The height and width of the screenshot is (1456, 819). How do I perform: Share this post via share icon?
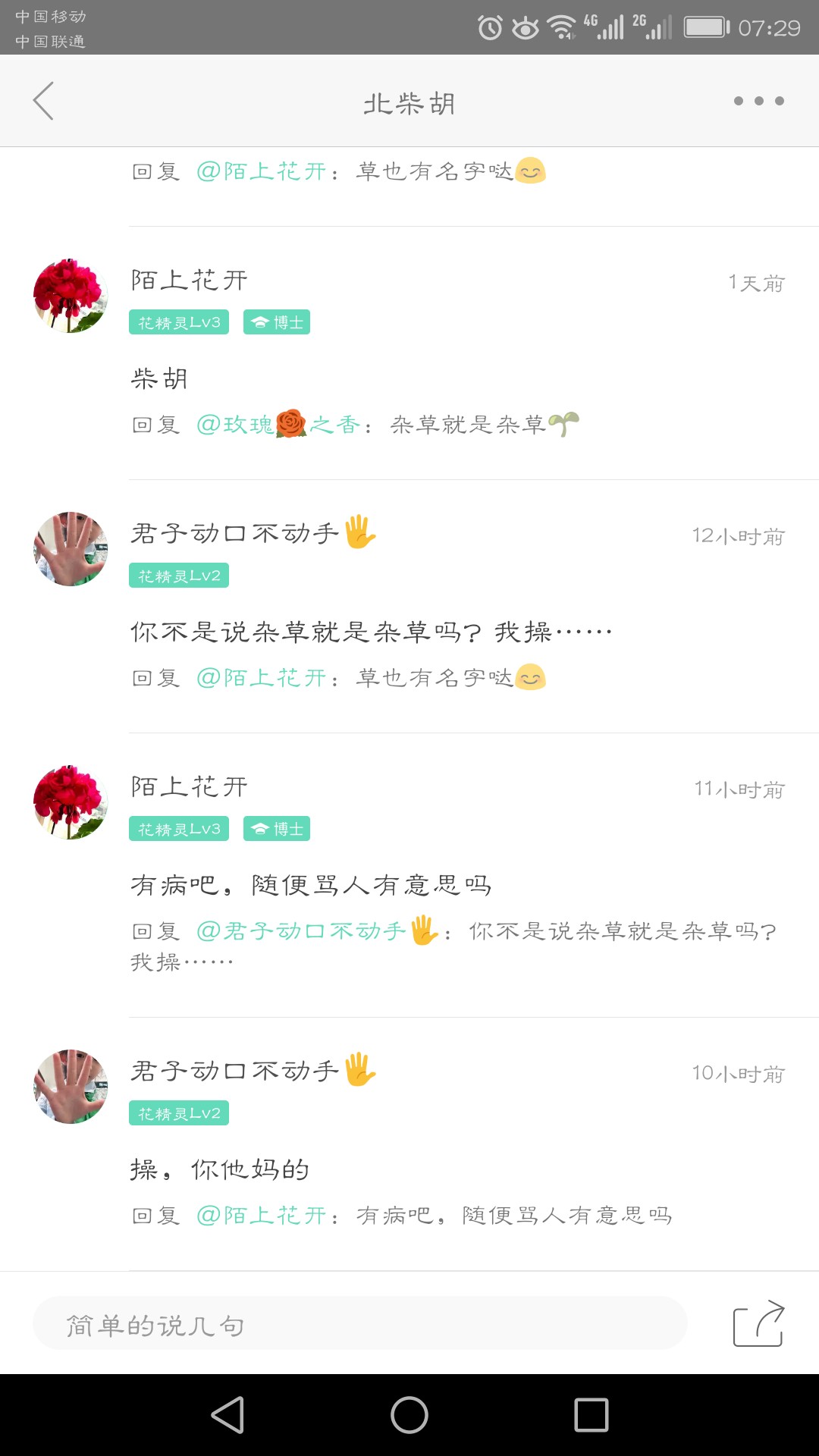click(x=758, y=1324)
